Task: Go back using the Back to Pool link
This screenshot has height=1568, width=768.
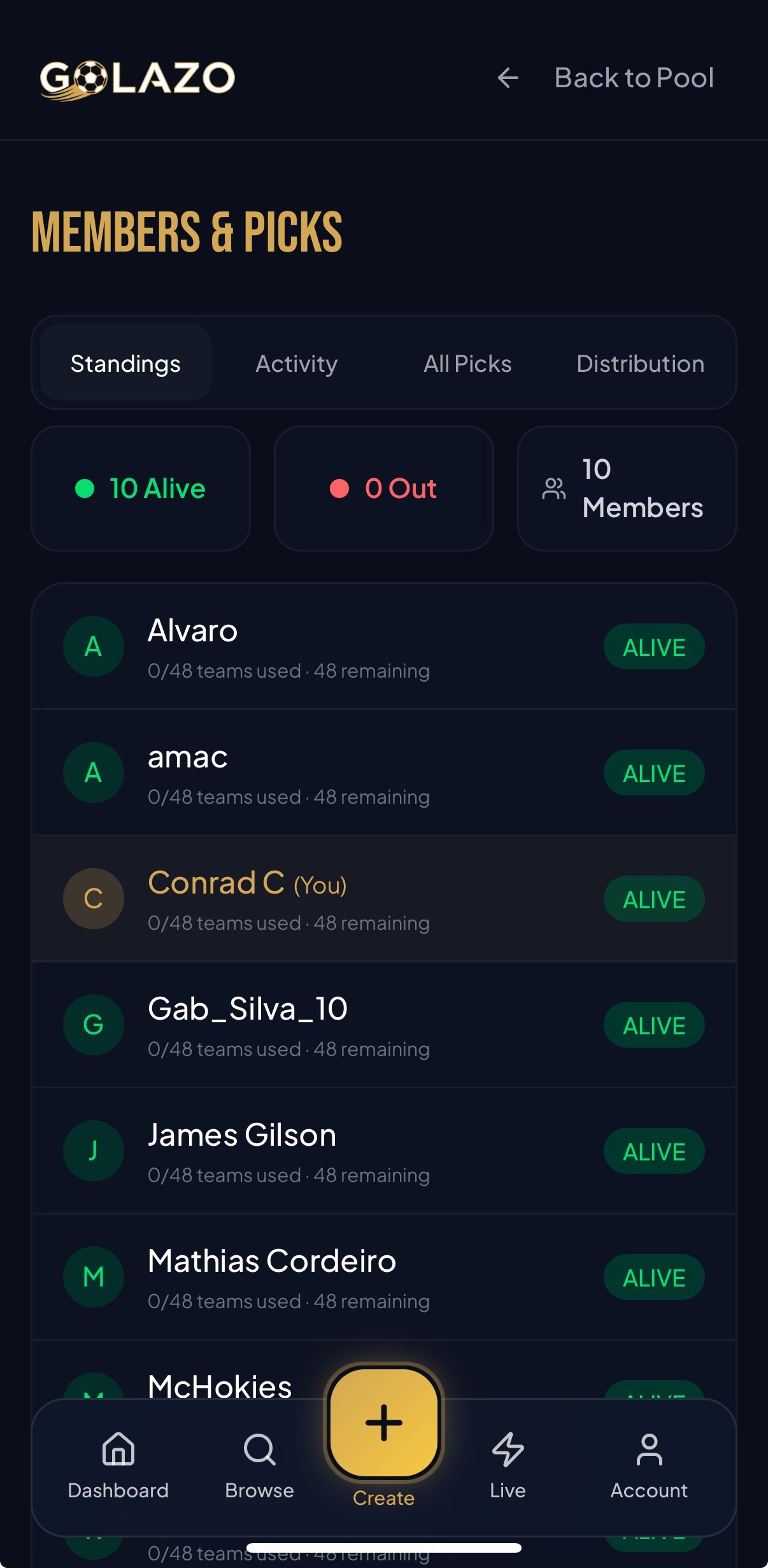Action: click(634, 77)
